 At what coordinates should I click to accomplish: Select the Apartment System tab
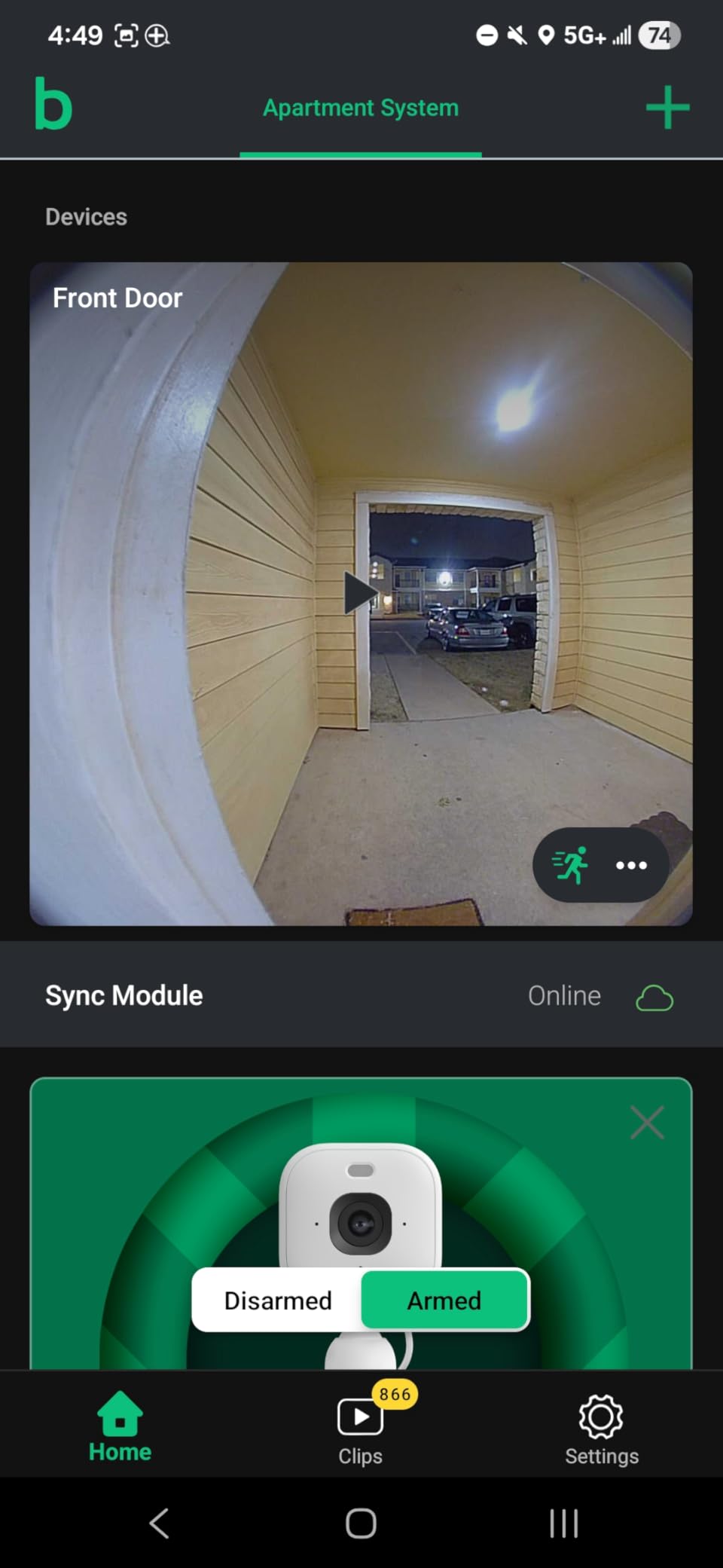[360, 107]
